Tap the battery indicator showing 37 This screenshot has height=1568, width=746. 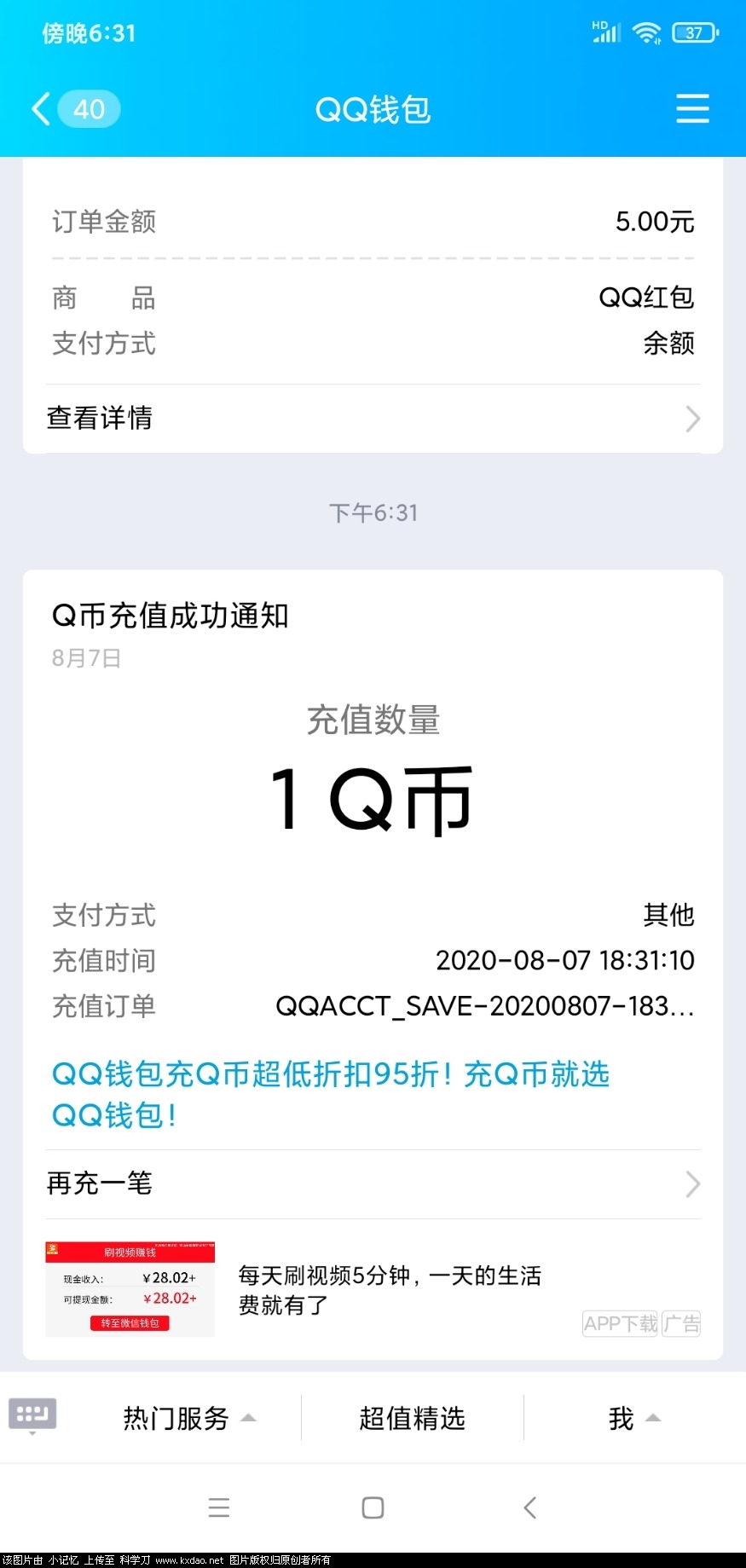pyautogui.click(x=694, y=32)
